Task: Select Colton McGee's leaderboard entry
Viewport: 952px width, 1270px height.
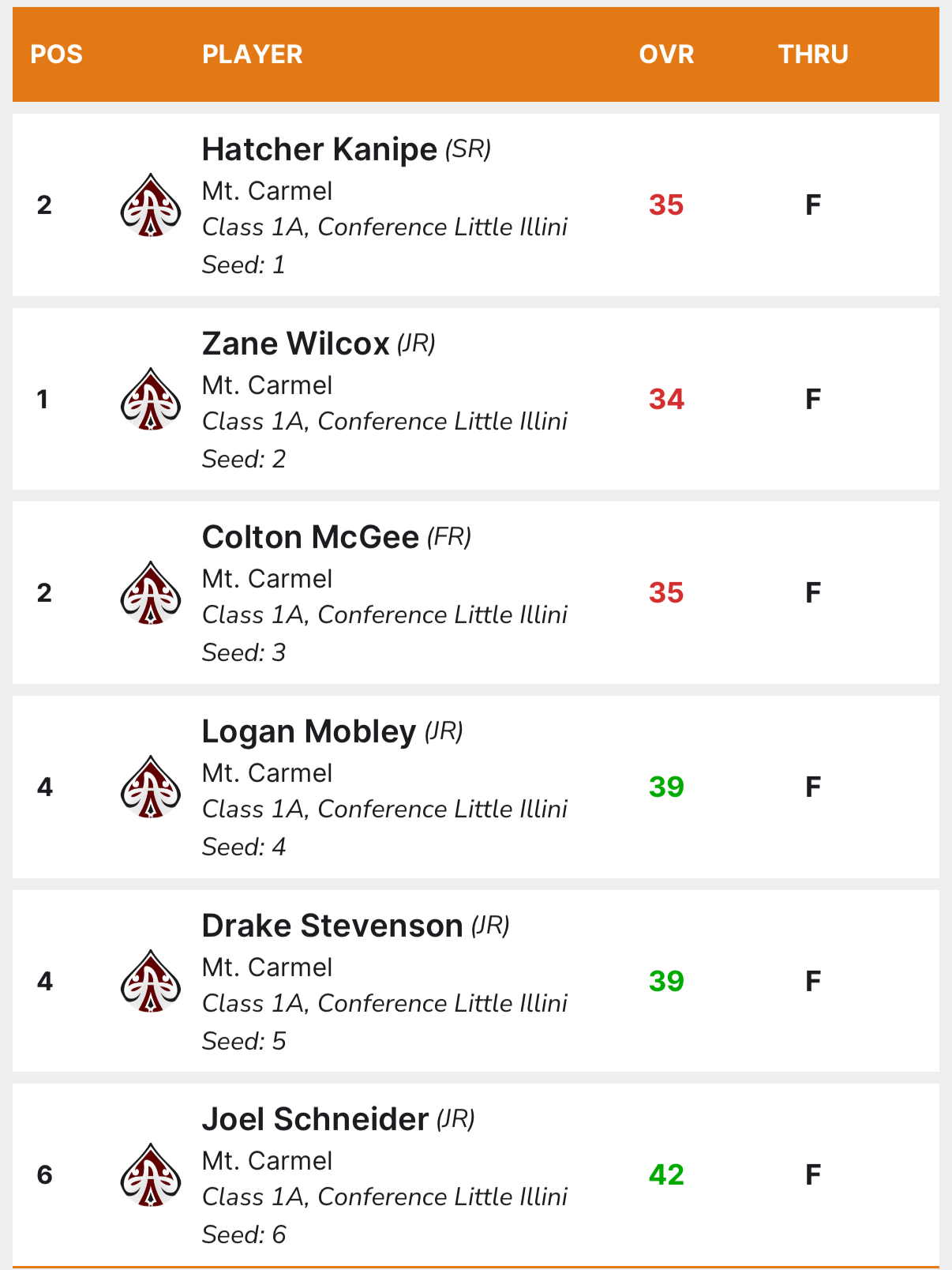Action: (x=476, y=593)
